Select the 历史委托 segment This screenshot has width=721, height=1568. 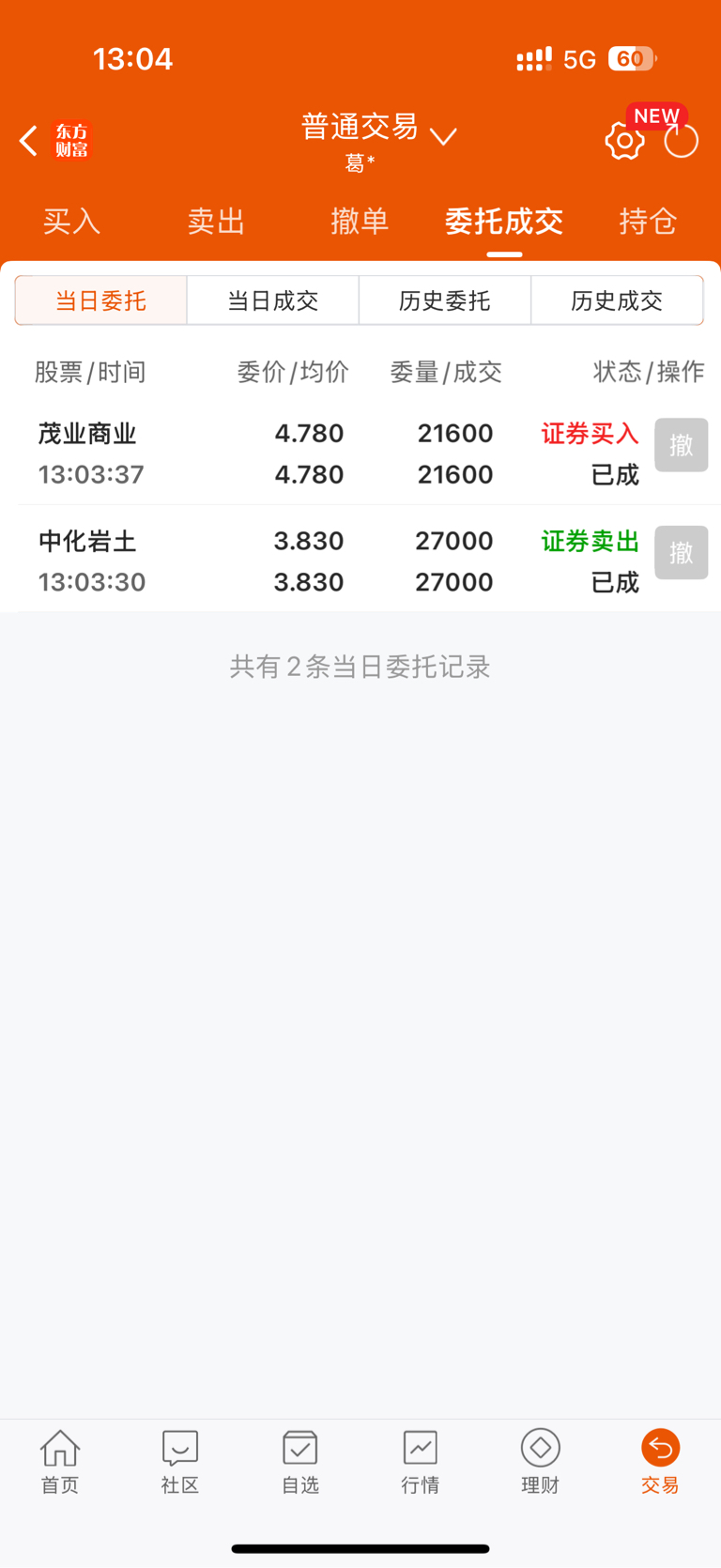coord(445,300)
